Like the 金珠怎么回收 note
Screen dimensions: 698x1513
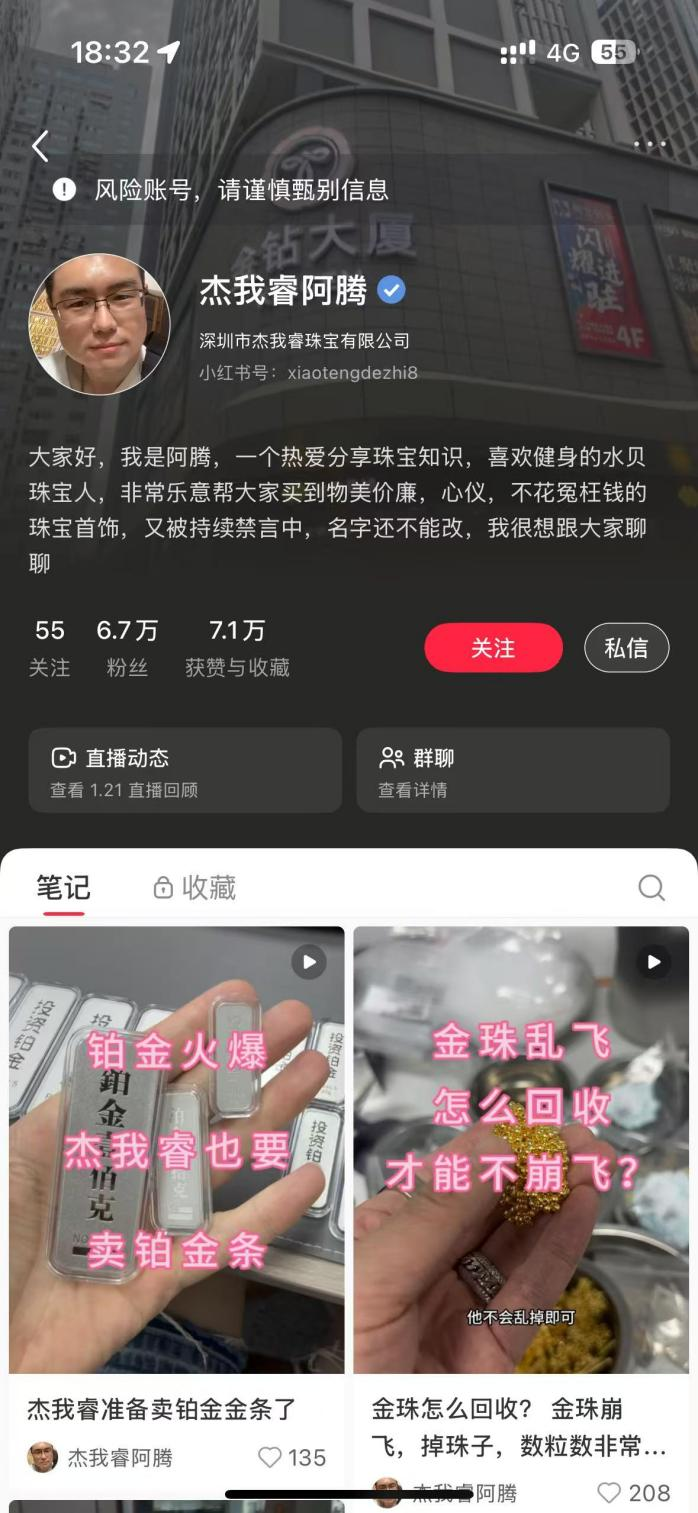point(610,1493)
